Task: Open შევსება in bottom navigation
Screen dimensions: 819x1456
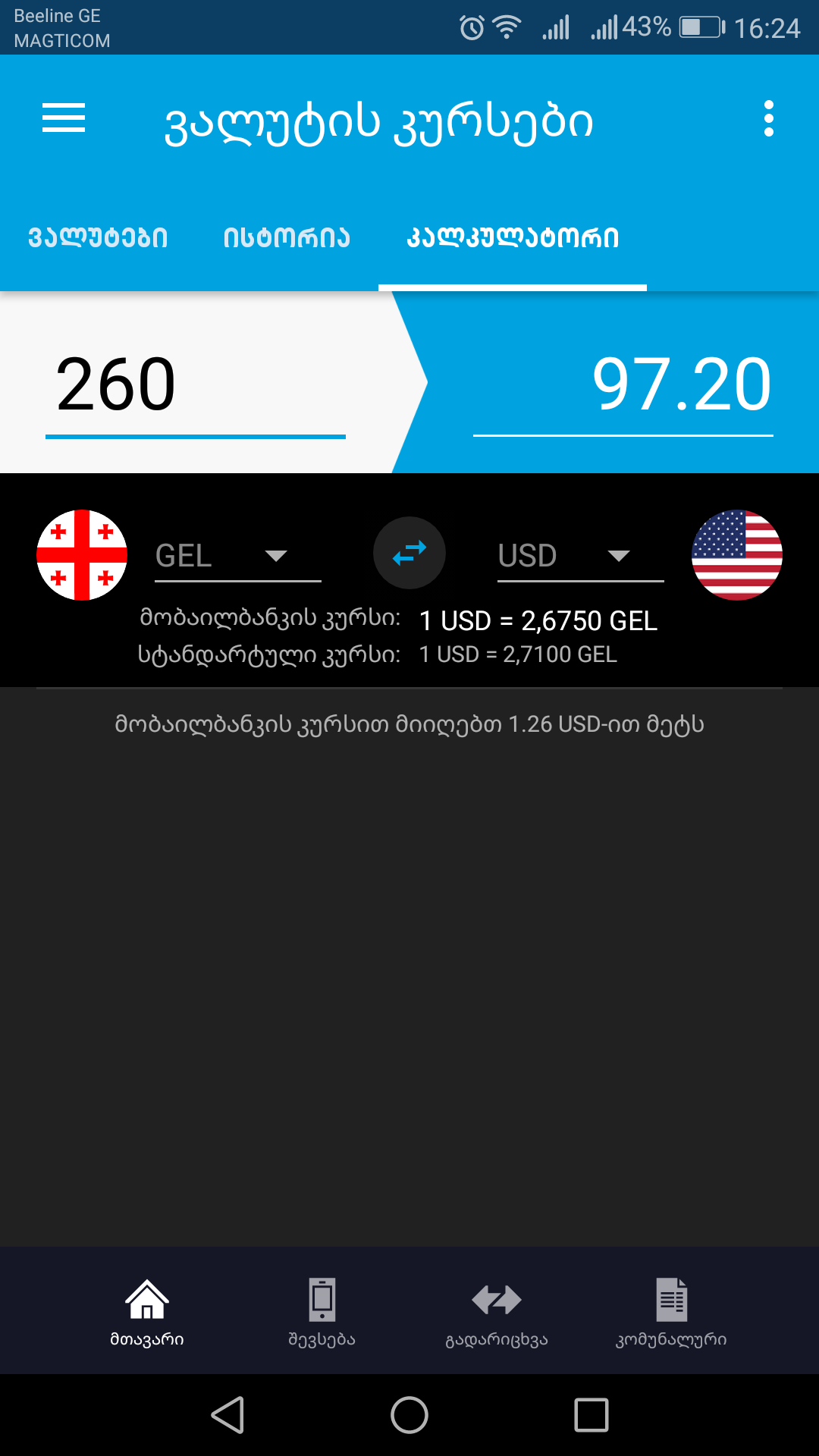Action: tap(322, 1311)
